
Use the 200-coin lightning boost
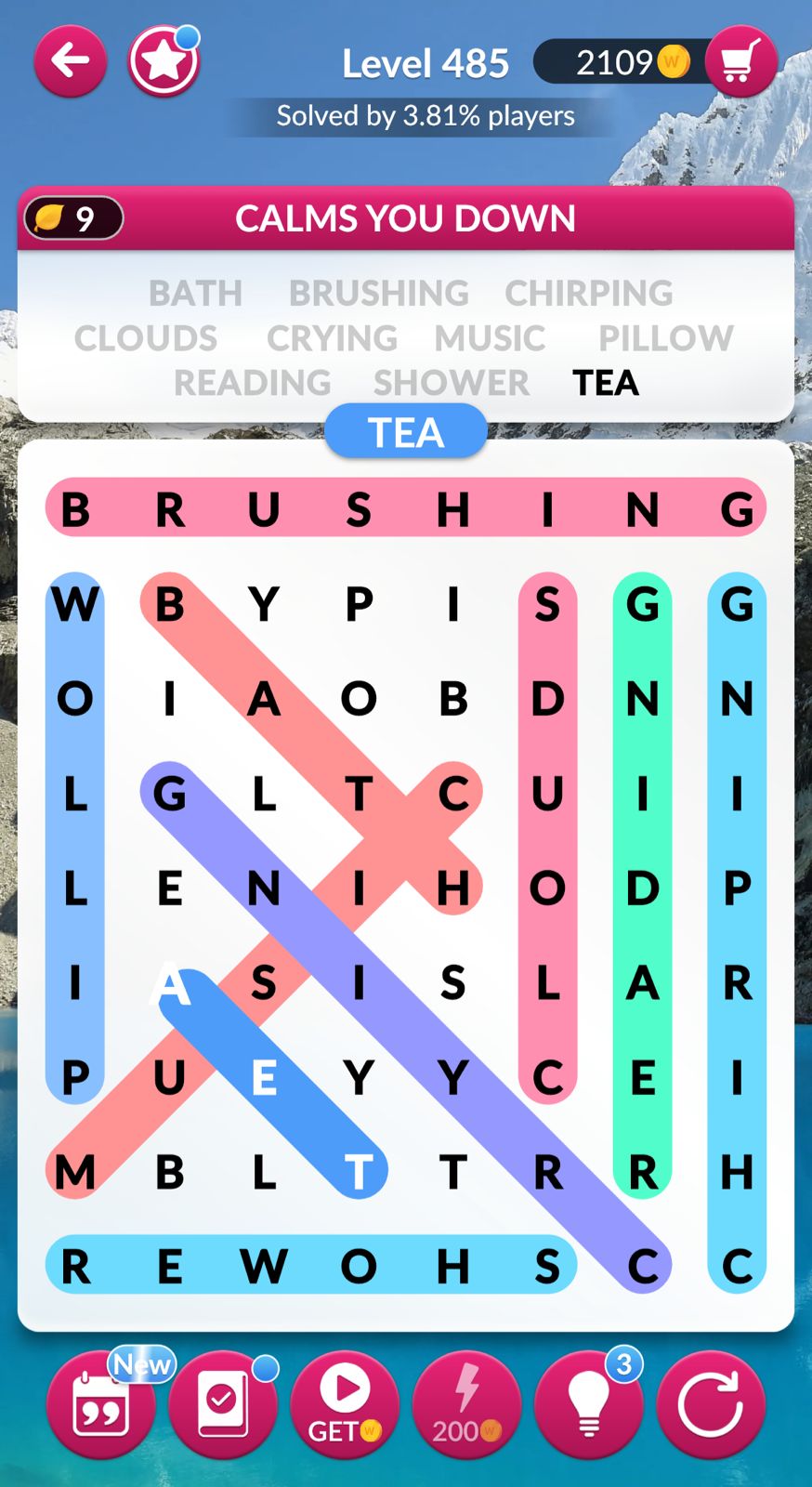[466, 1404]
